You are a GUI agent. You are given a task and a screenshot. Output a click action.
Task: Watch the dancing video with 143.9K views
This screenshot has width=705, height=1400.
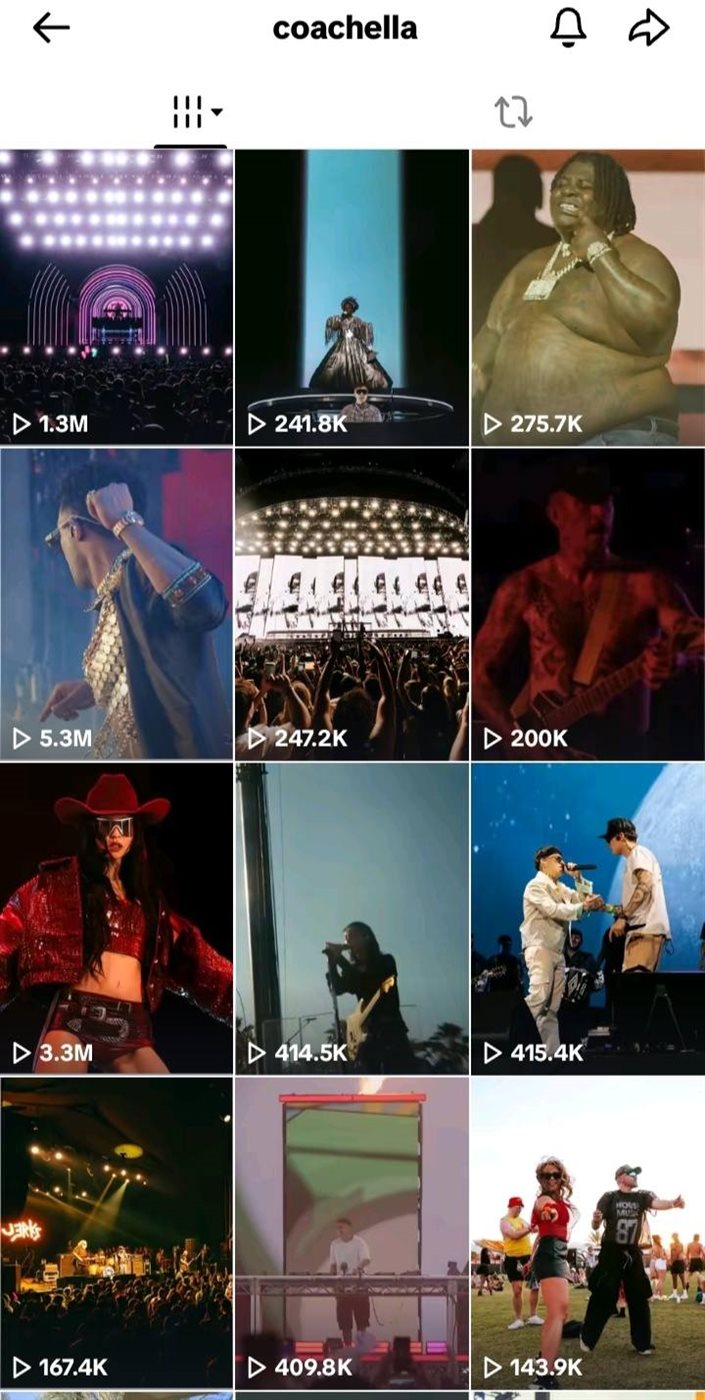(588, 1232)
